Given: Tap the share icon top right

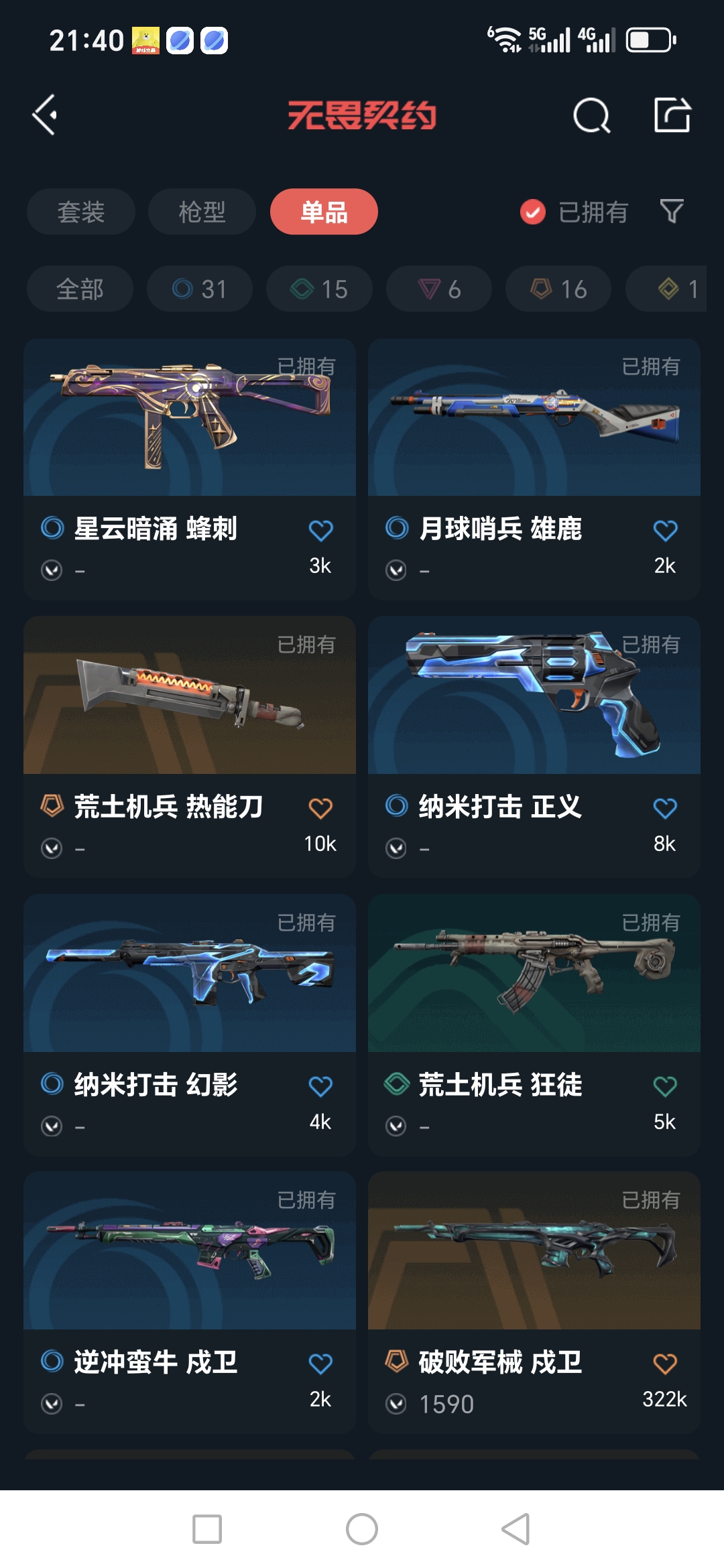Looking at the screenshot, I should [676, 115].
